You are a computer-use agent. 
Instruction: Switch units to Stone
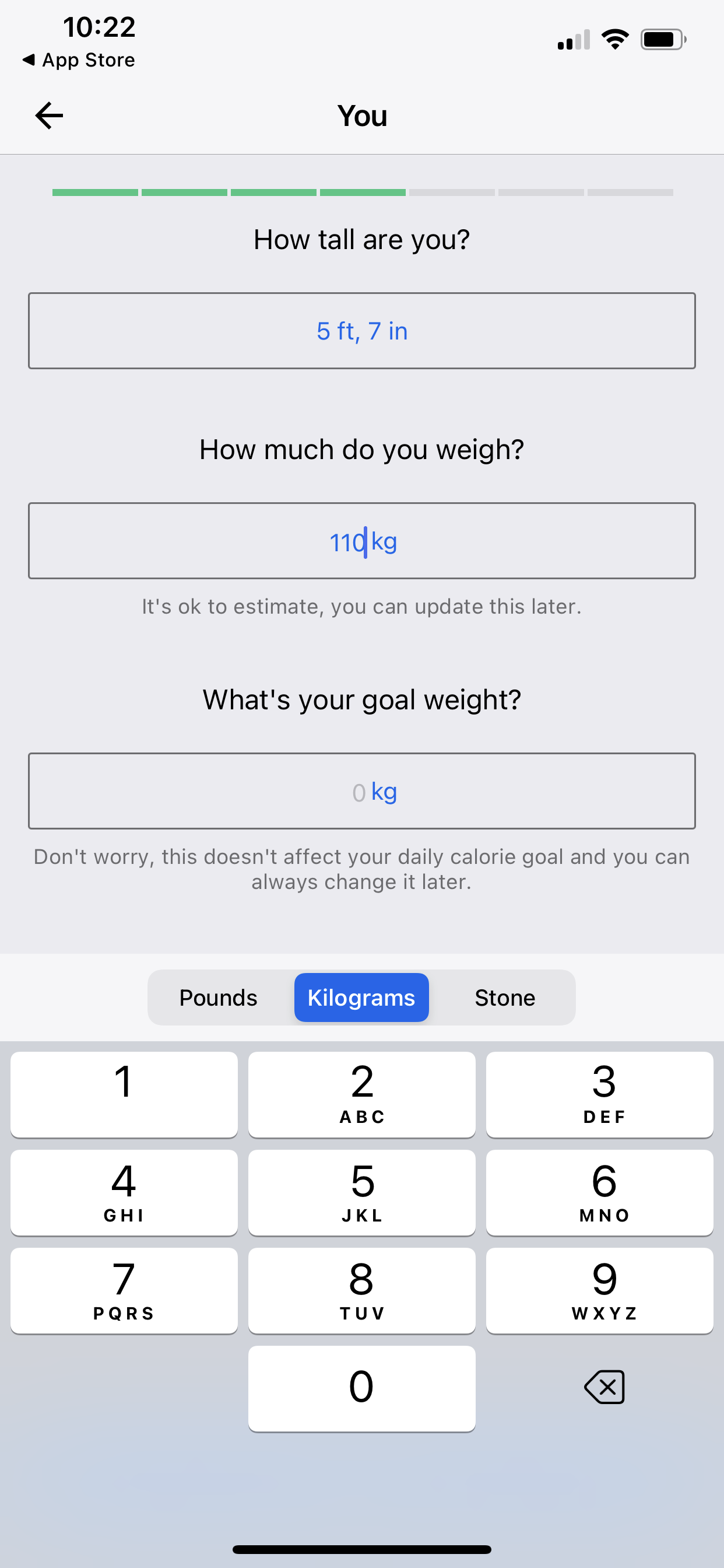pyautogui.click(x=505, y=998)
